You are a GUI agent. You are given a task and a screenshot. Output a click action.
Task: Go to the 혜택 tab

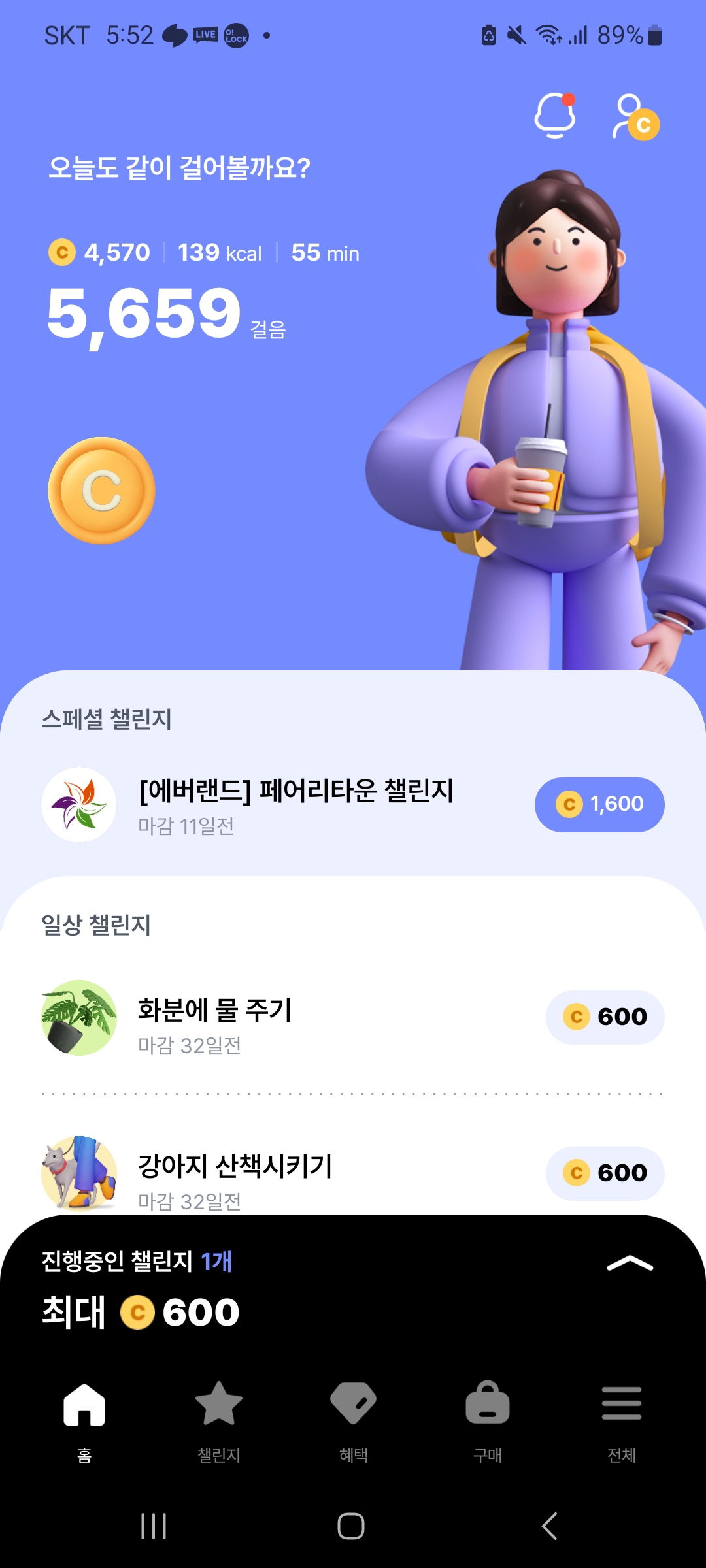[353, 1419]
